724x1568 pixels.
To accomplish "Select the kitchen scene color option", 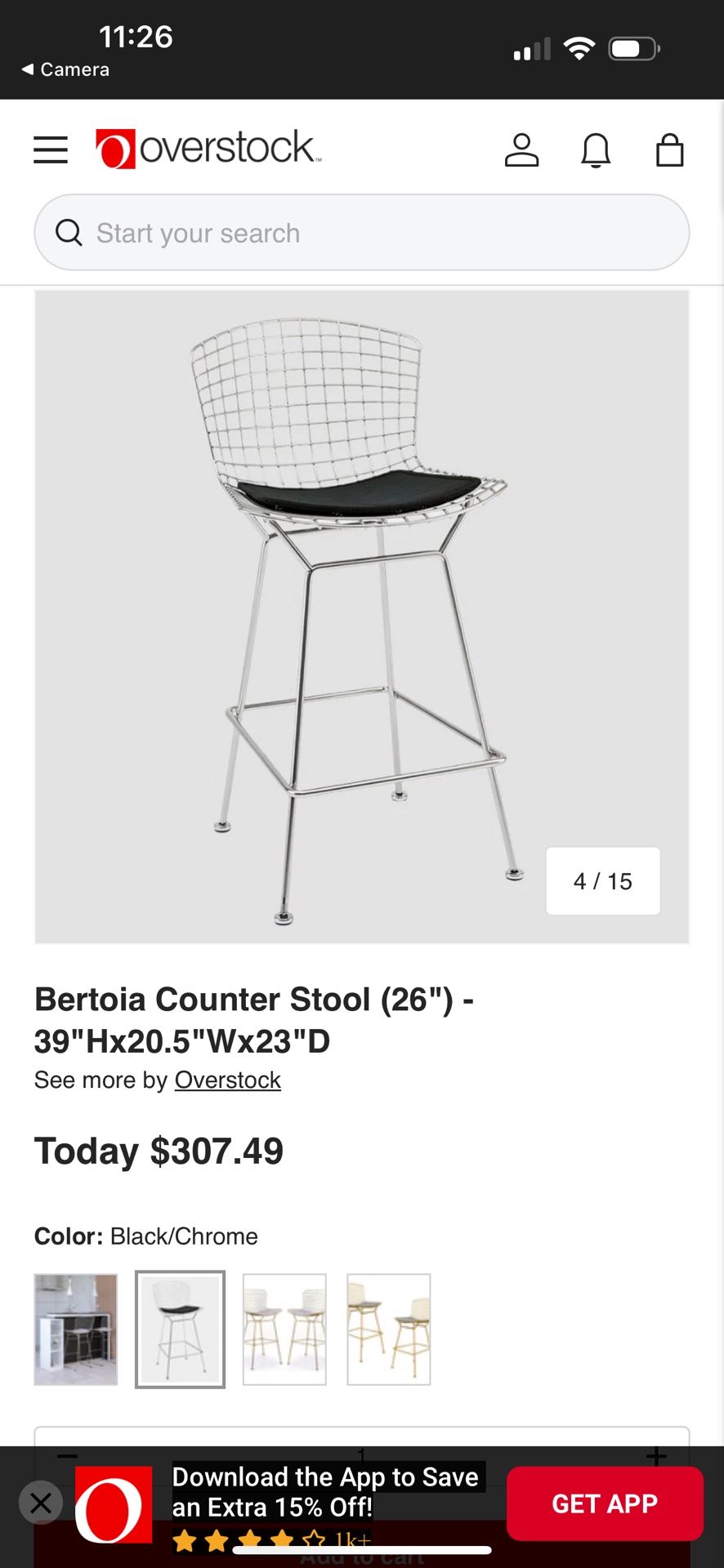I will coord(76,1329).
